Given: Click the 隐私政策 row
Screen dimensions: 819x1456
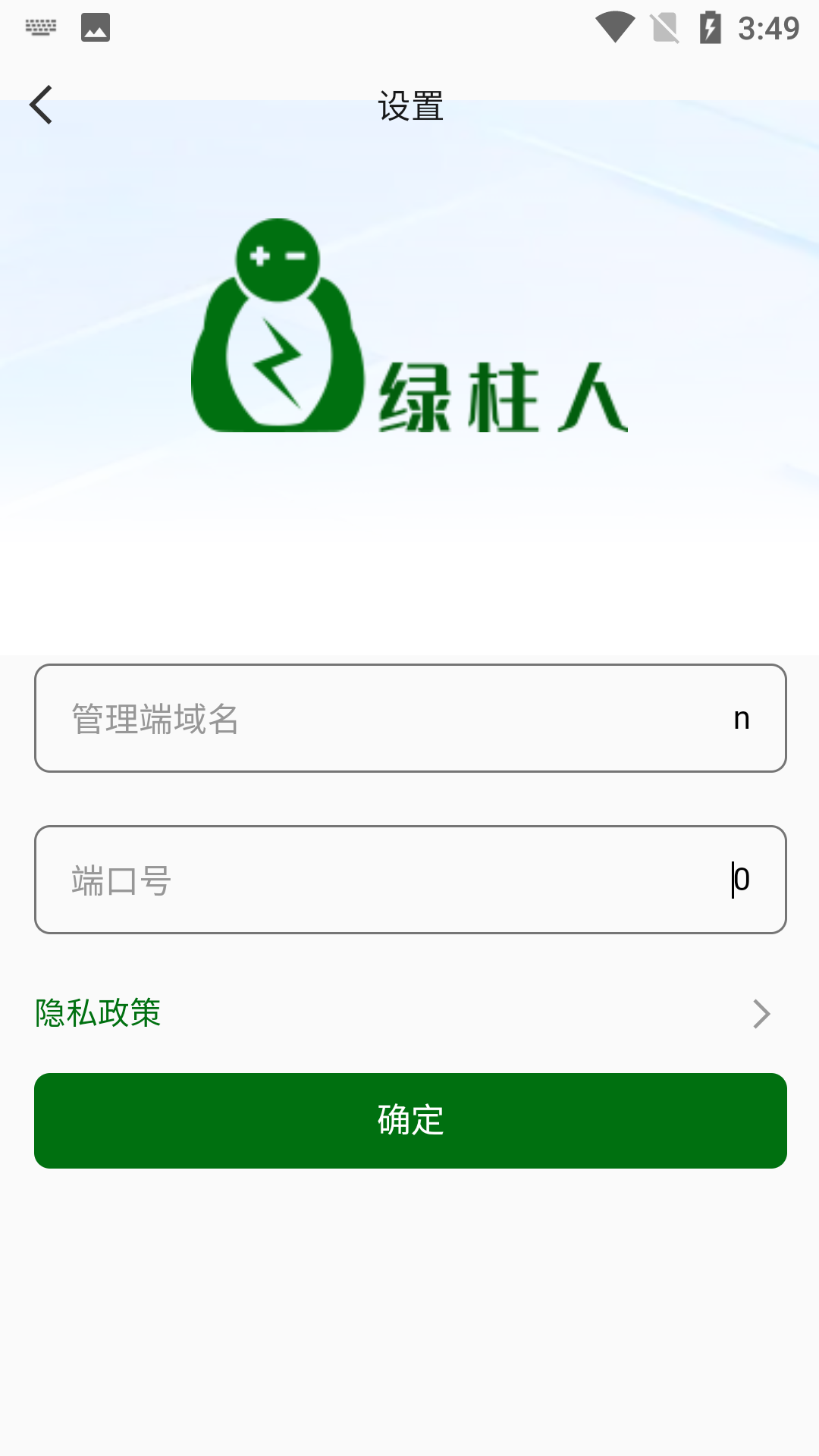Looking at the screenshot, I should click(409, 1013).
